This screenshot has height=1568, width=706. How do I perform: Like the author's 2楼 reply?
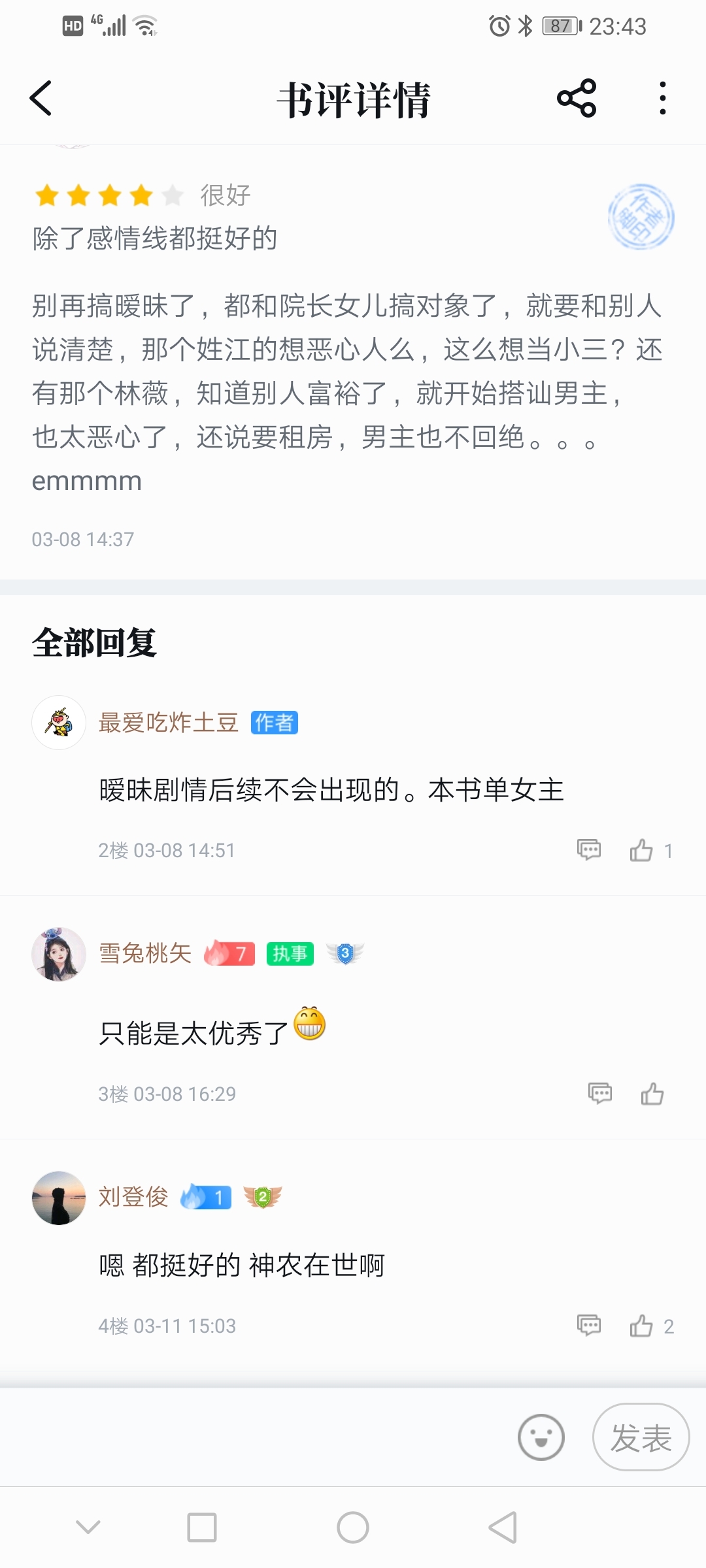641,850
